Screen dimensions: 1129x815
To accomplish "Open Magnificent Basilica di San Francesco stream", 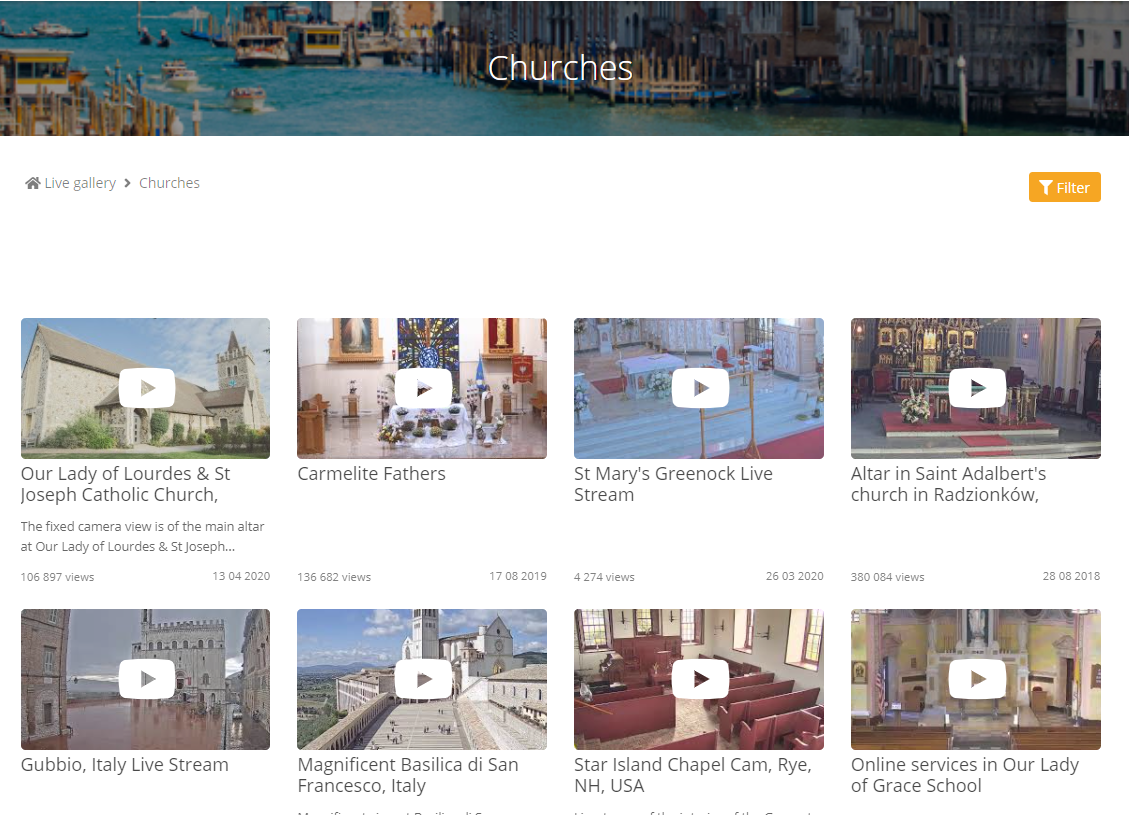I will (422, 679).
